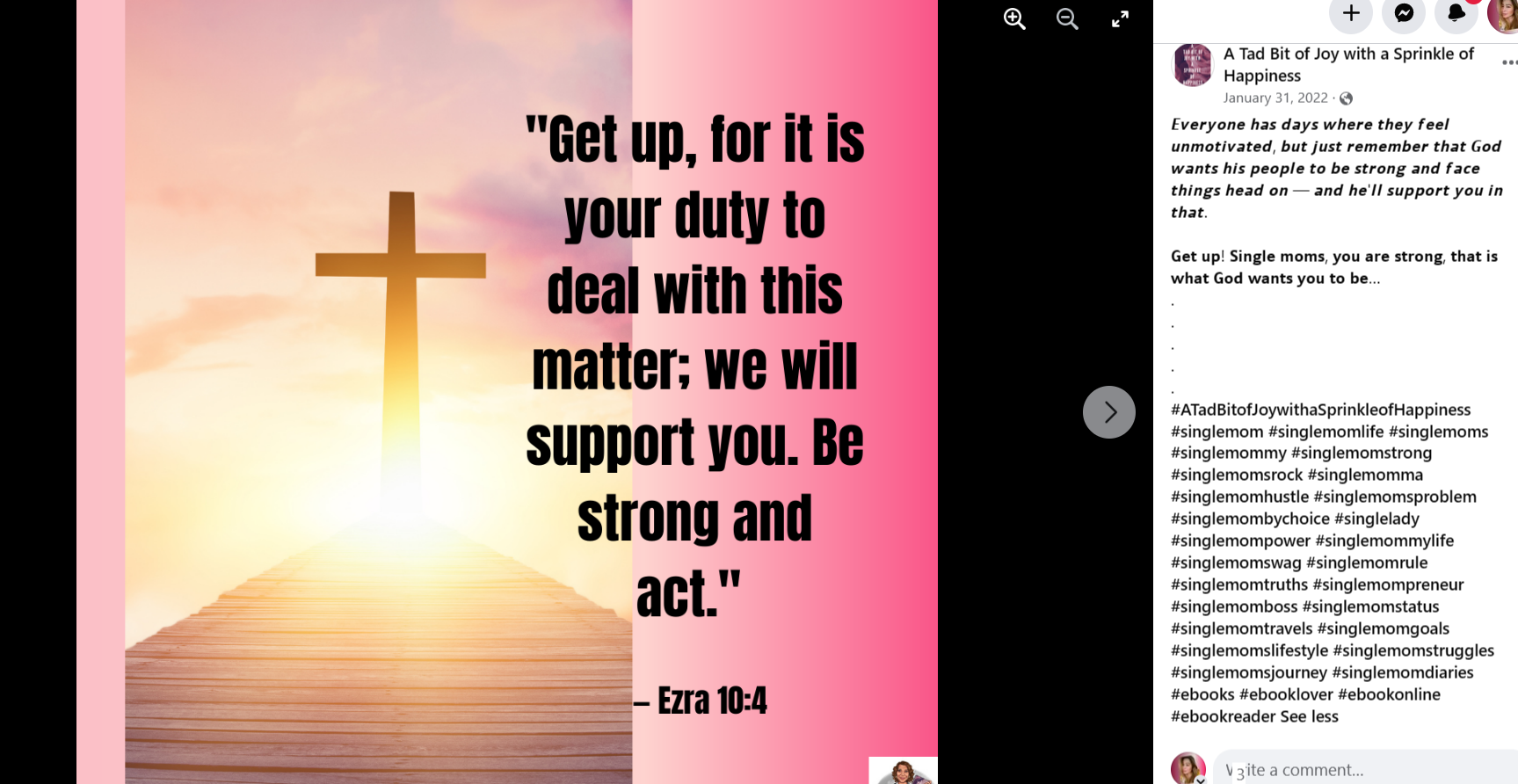Open hashtag #singlemomstrong

click(1361, 453)
